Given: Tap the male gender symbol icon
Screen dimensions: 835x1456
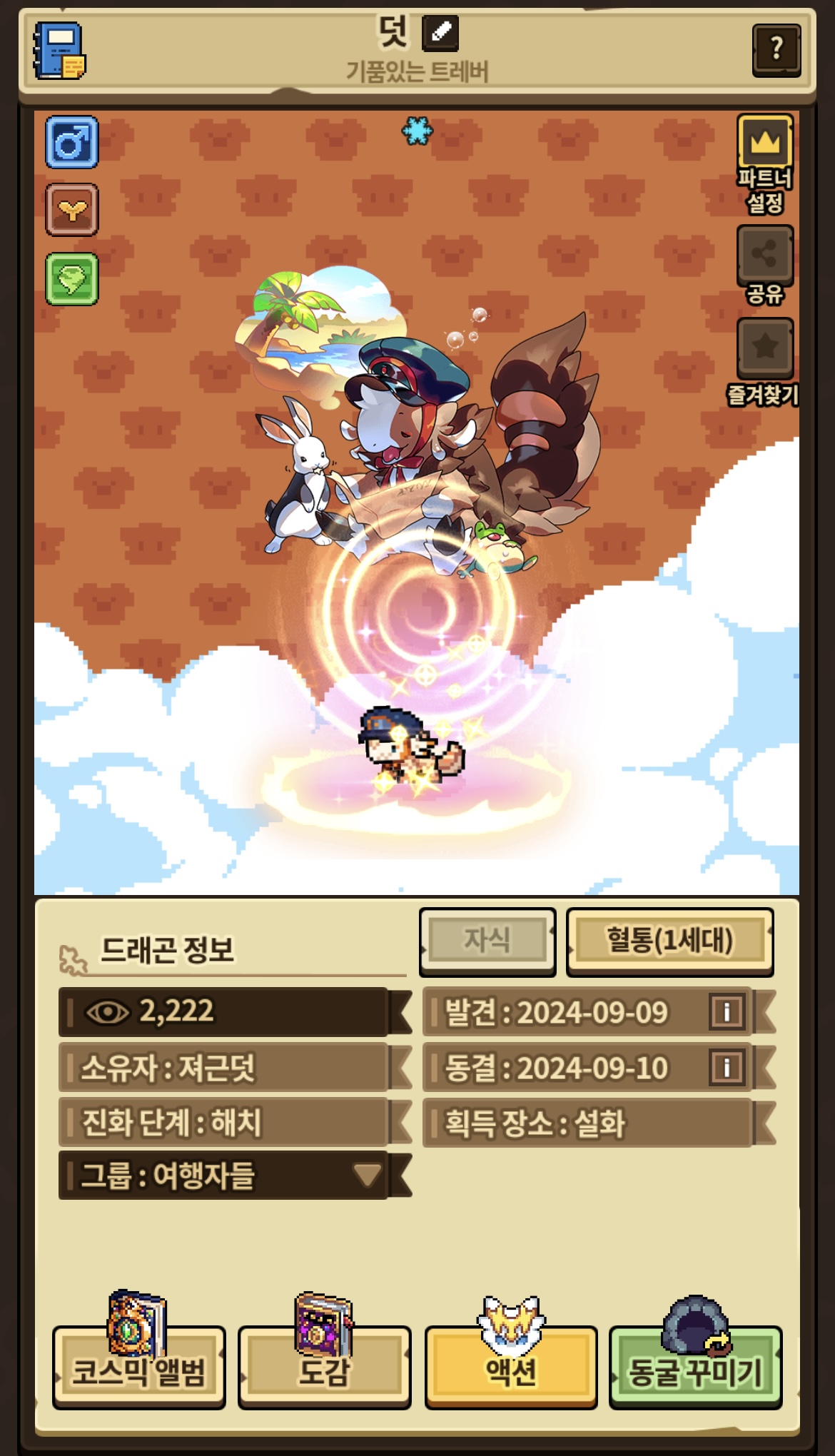Looking at the screenshot, I should tap(72, 143).
